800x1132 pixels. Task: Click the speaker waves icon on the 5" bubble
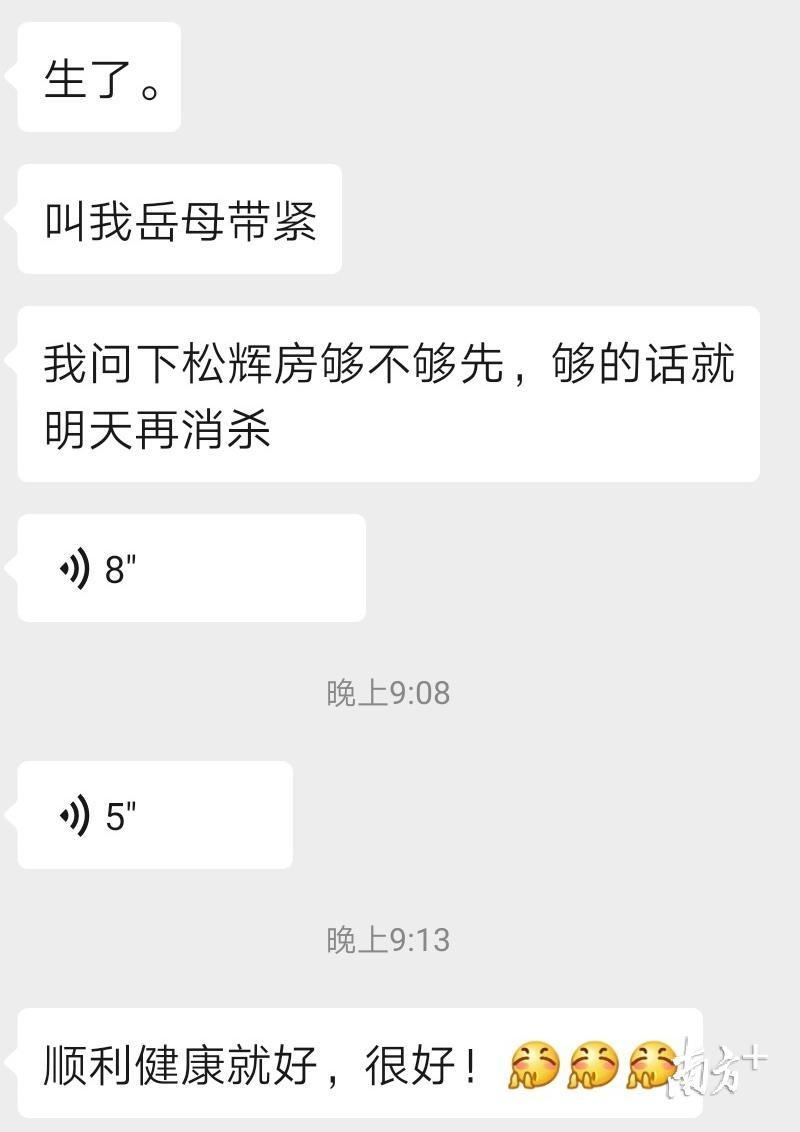coord(77,813)
